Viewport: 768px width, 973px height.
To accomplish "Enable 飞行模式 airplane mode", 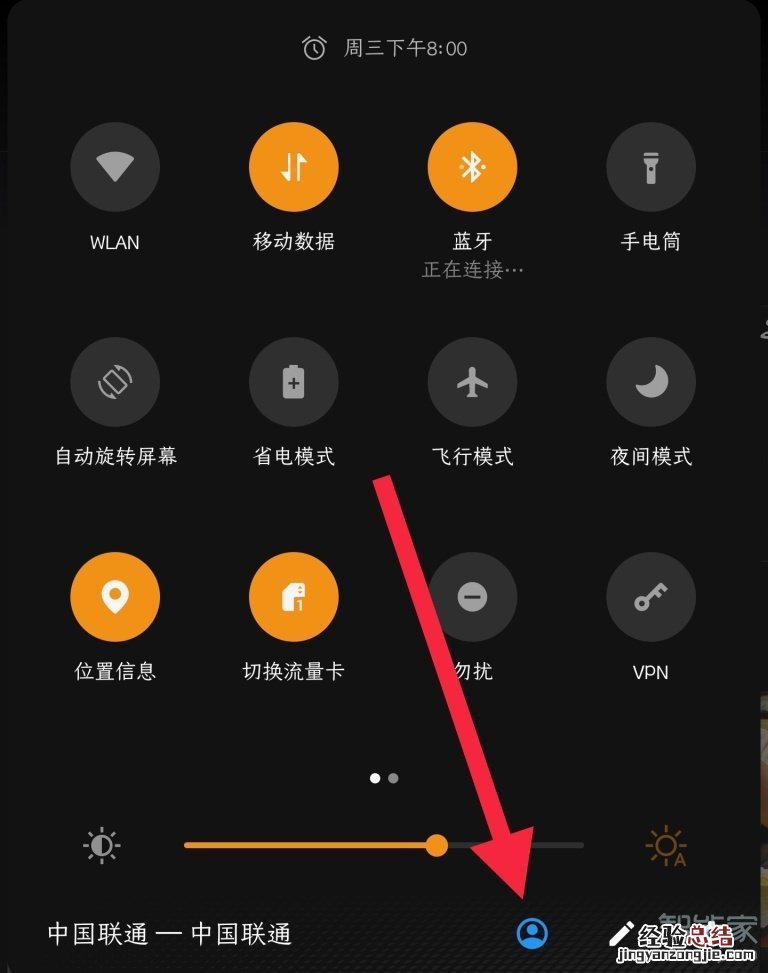I will tap(472, 382).
